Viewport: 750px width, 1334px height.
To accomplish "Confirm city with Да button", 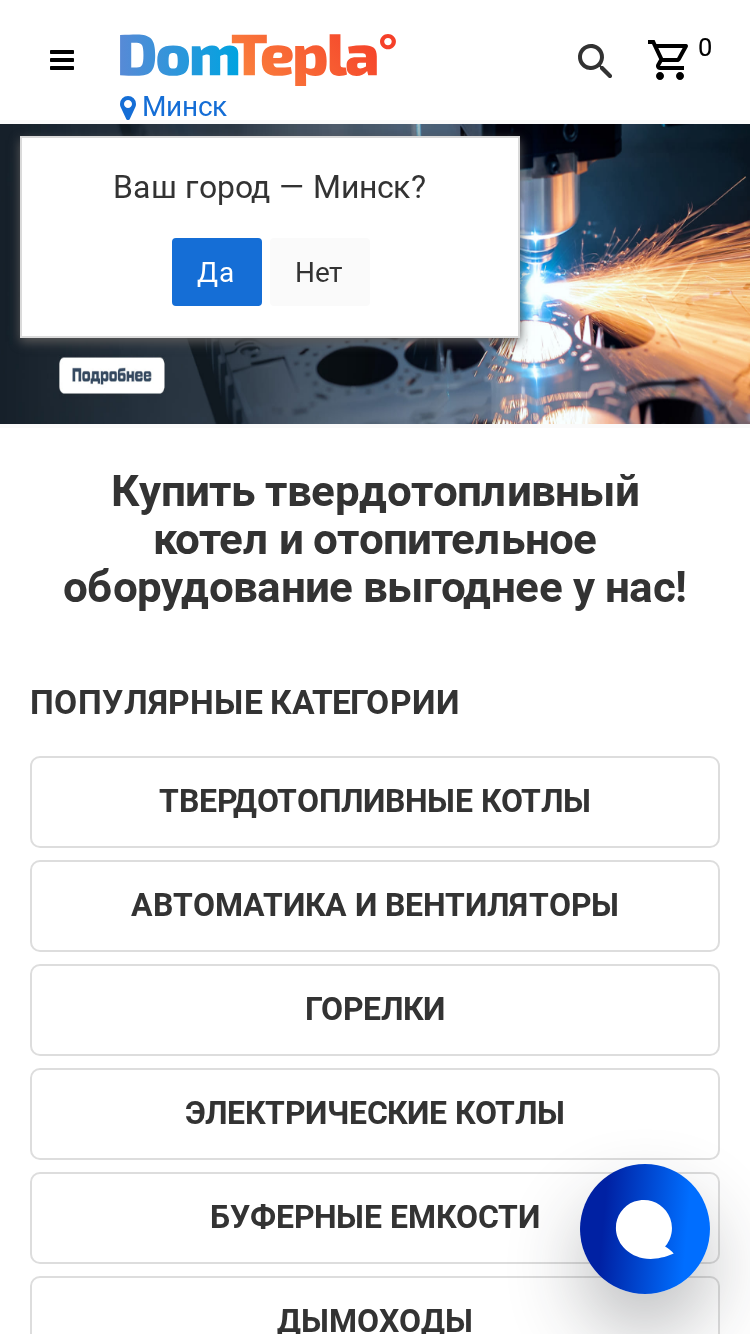I will point(217,272).
